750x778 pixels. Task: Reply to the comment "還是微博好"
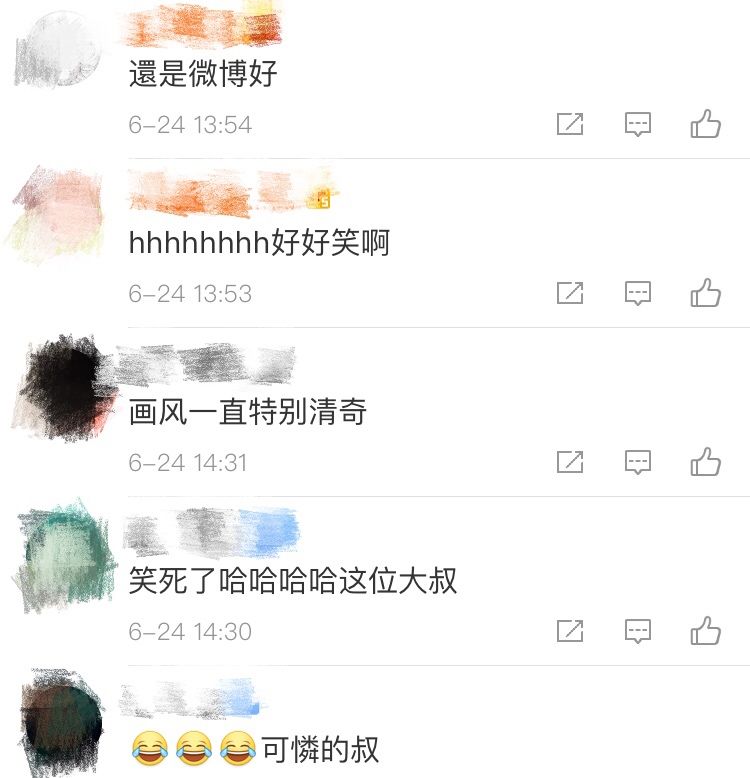click(638, 124)
